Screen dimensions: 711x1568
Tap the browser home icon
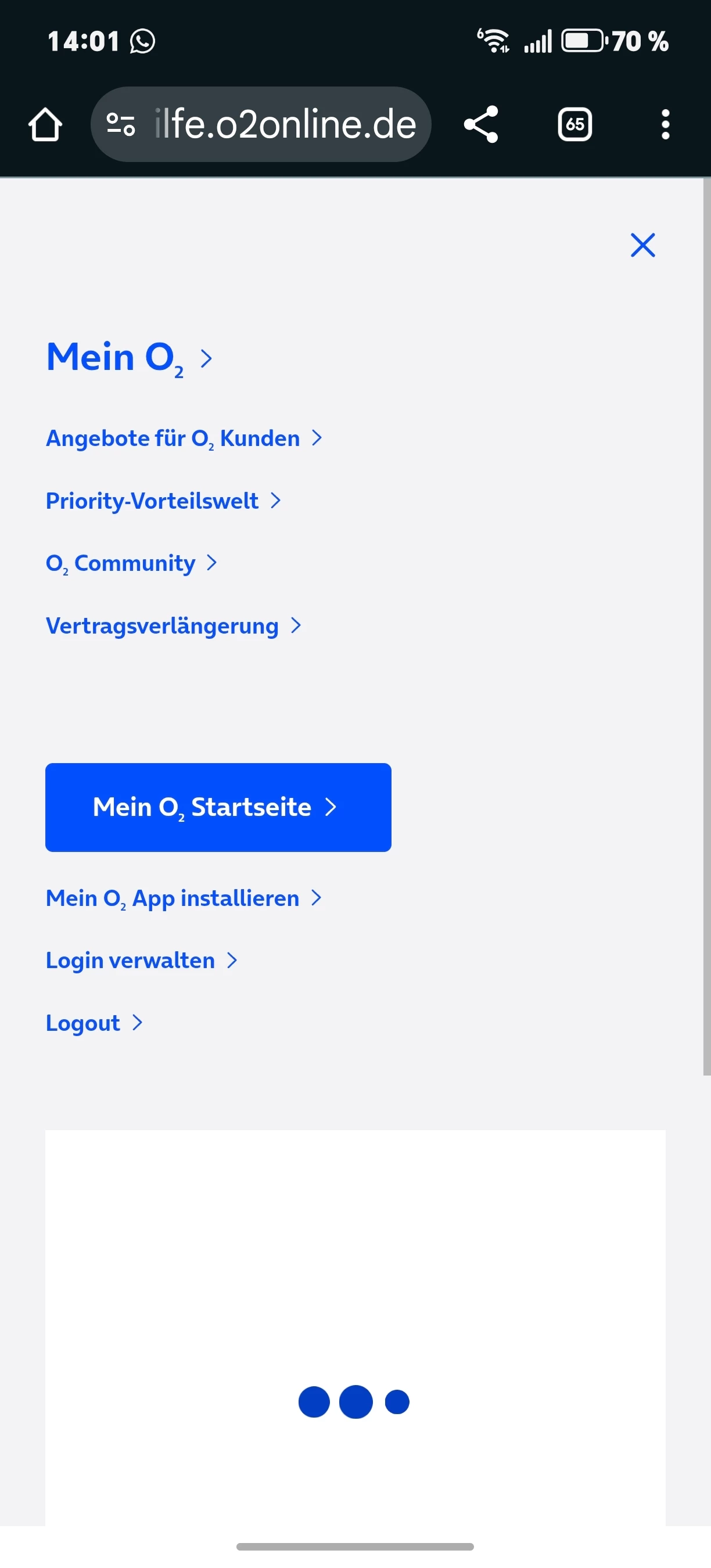46,125
